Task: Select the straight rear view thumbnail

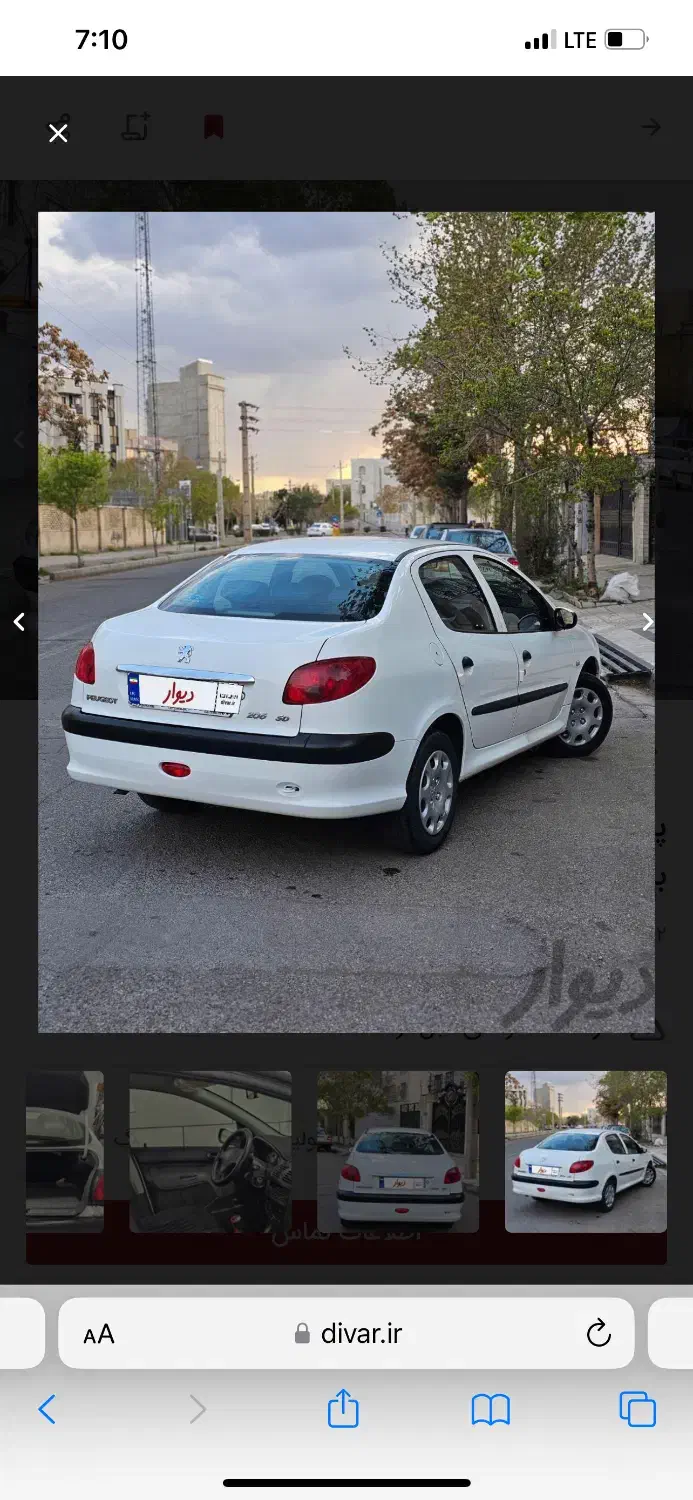Action: 398,1152
